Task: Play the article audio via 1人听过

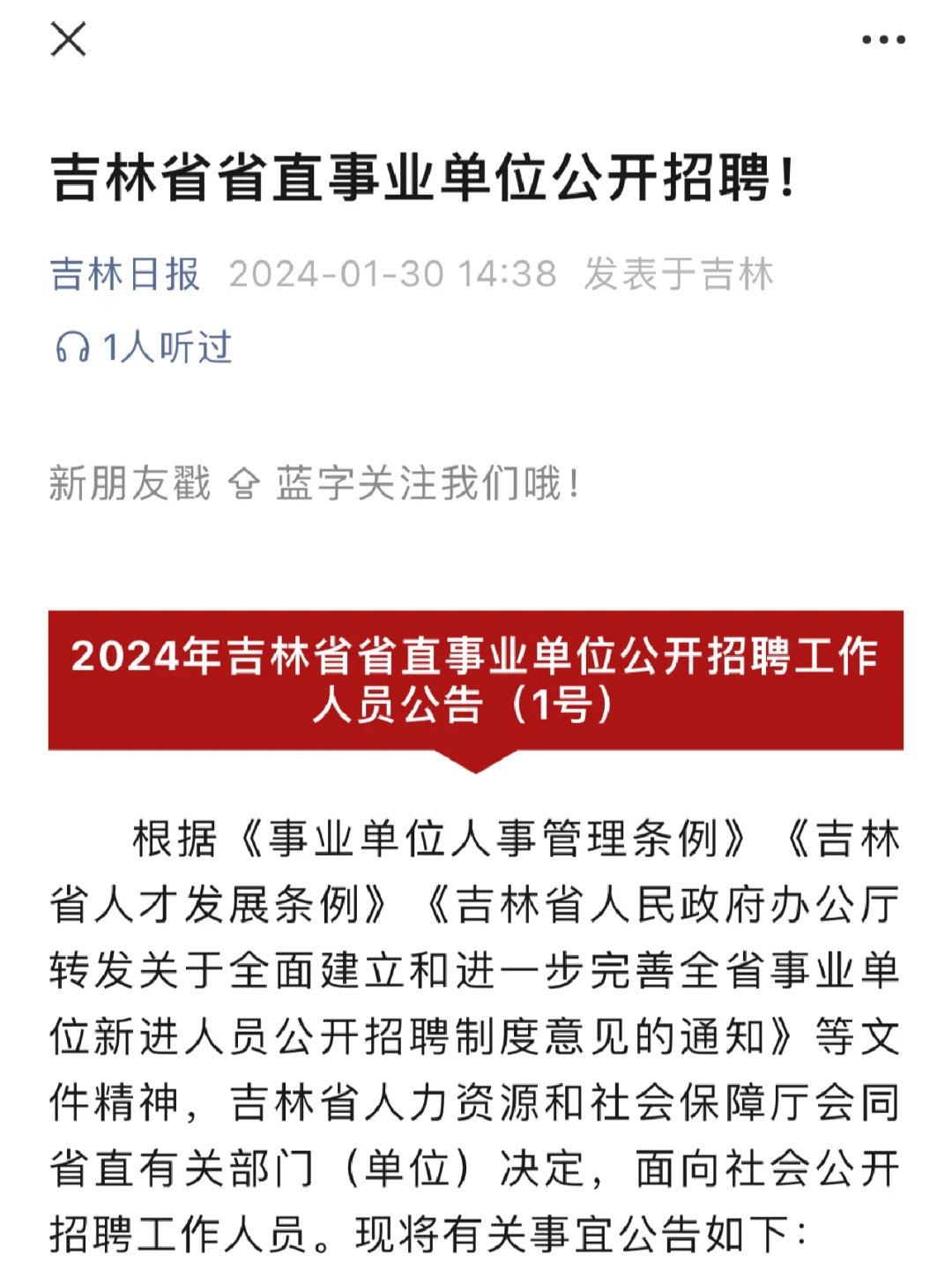Action: (x=143, y=347)
